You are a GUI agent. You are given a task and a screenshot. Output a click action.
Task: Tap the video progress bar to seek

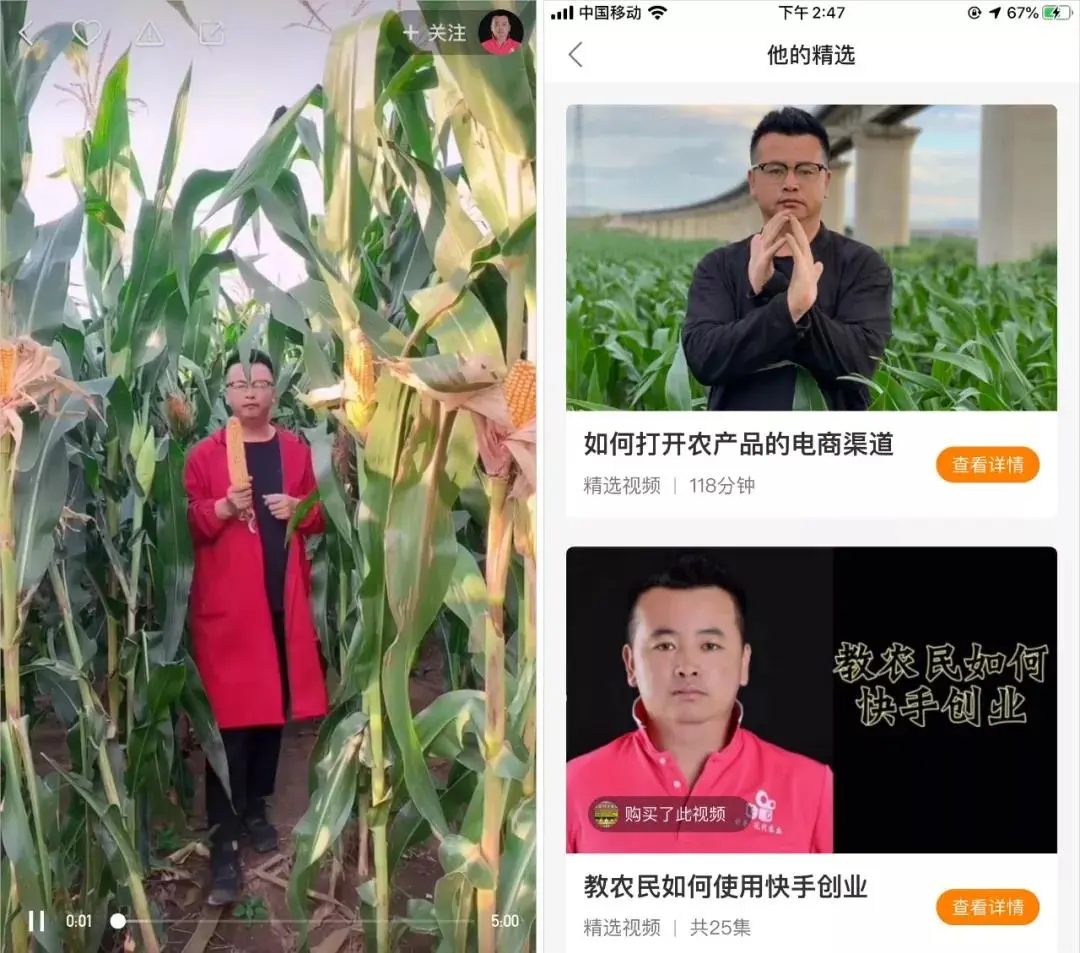[300, 921]
